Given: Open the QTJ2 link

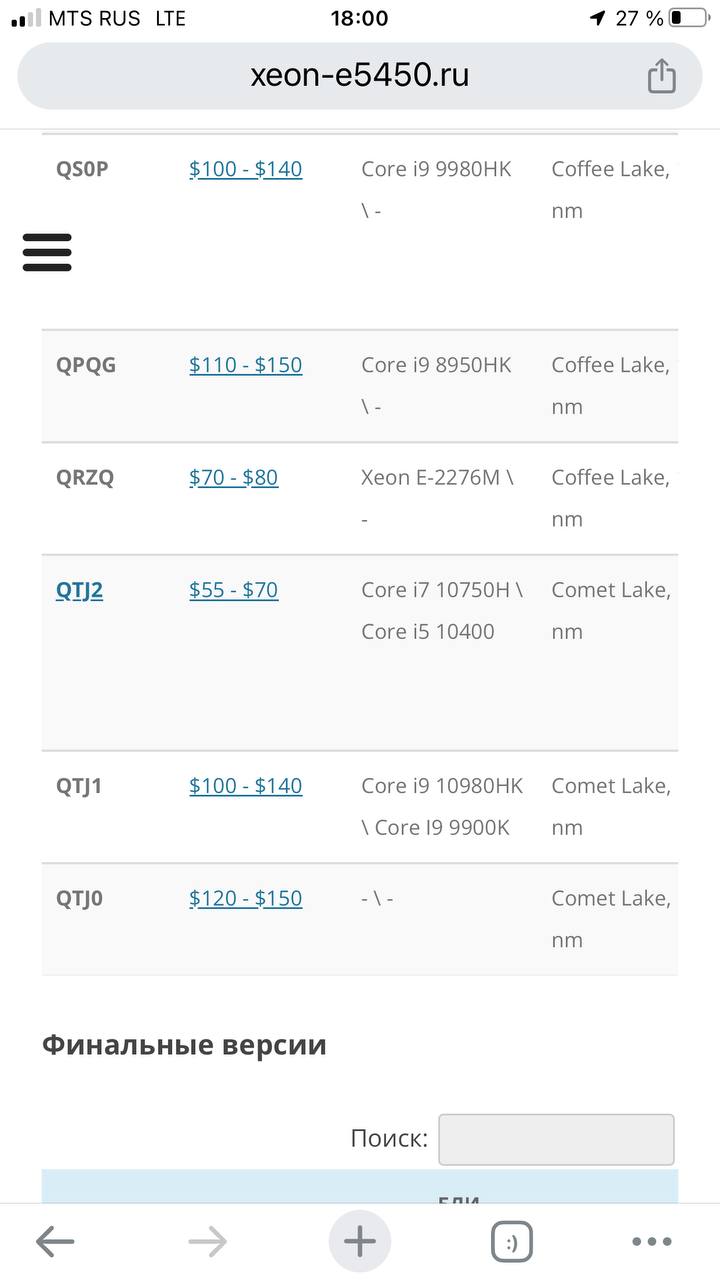Looking at the screenshot, I should pos(79,590).
